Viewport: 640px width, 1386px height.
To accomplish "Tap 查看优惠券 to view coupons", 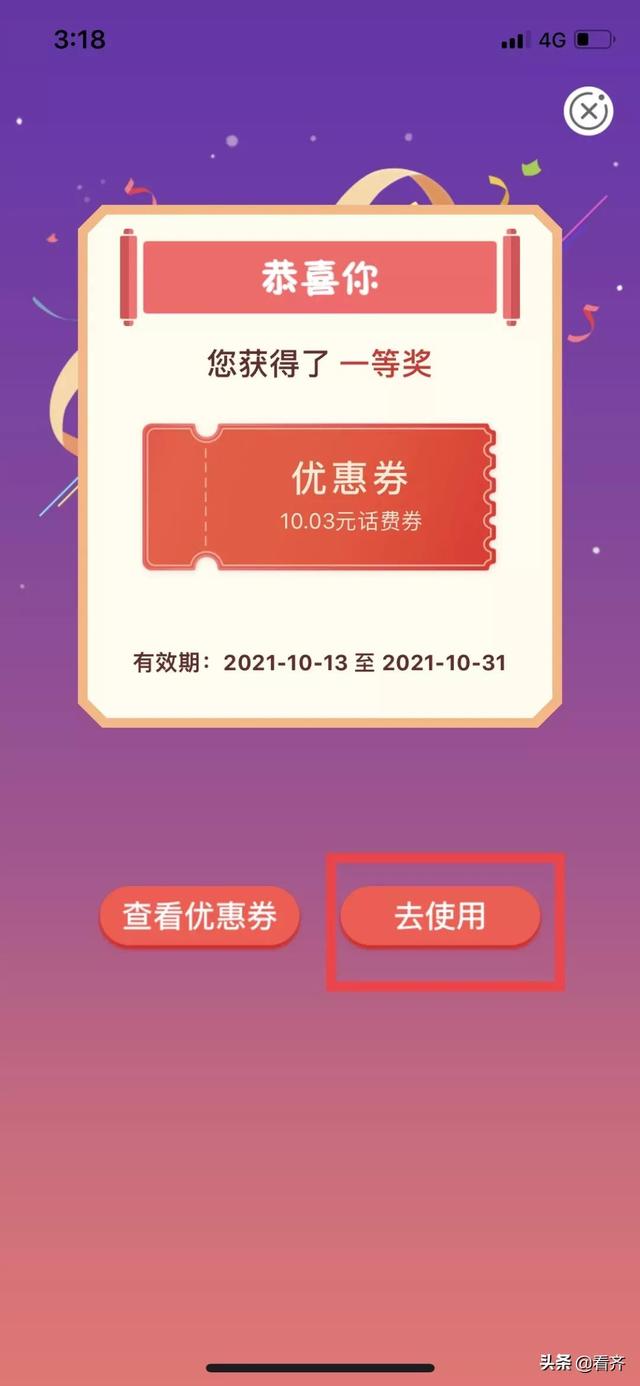I will click(199, 916).
